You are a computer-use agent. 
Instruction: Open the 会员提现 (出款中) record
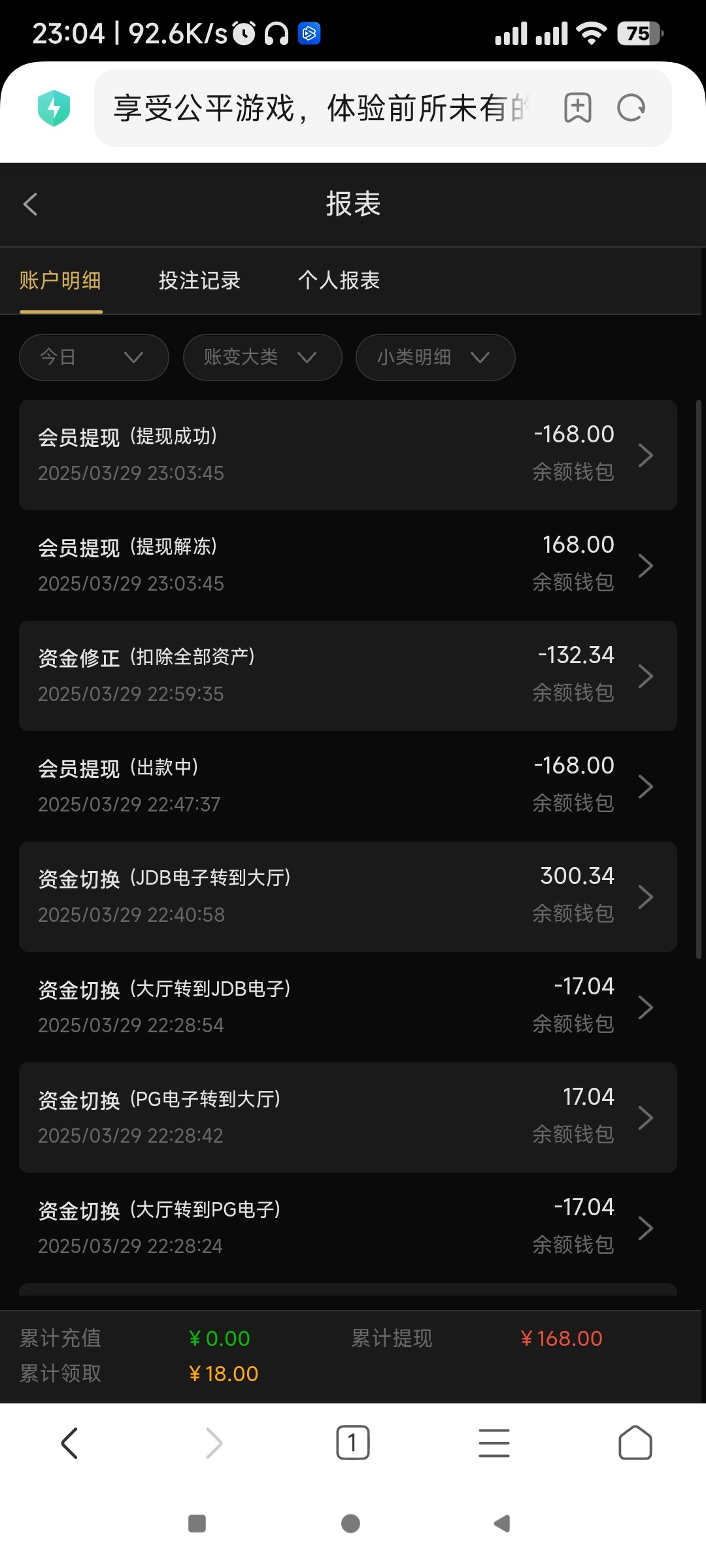click(x=347, y=786)
